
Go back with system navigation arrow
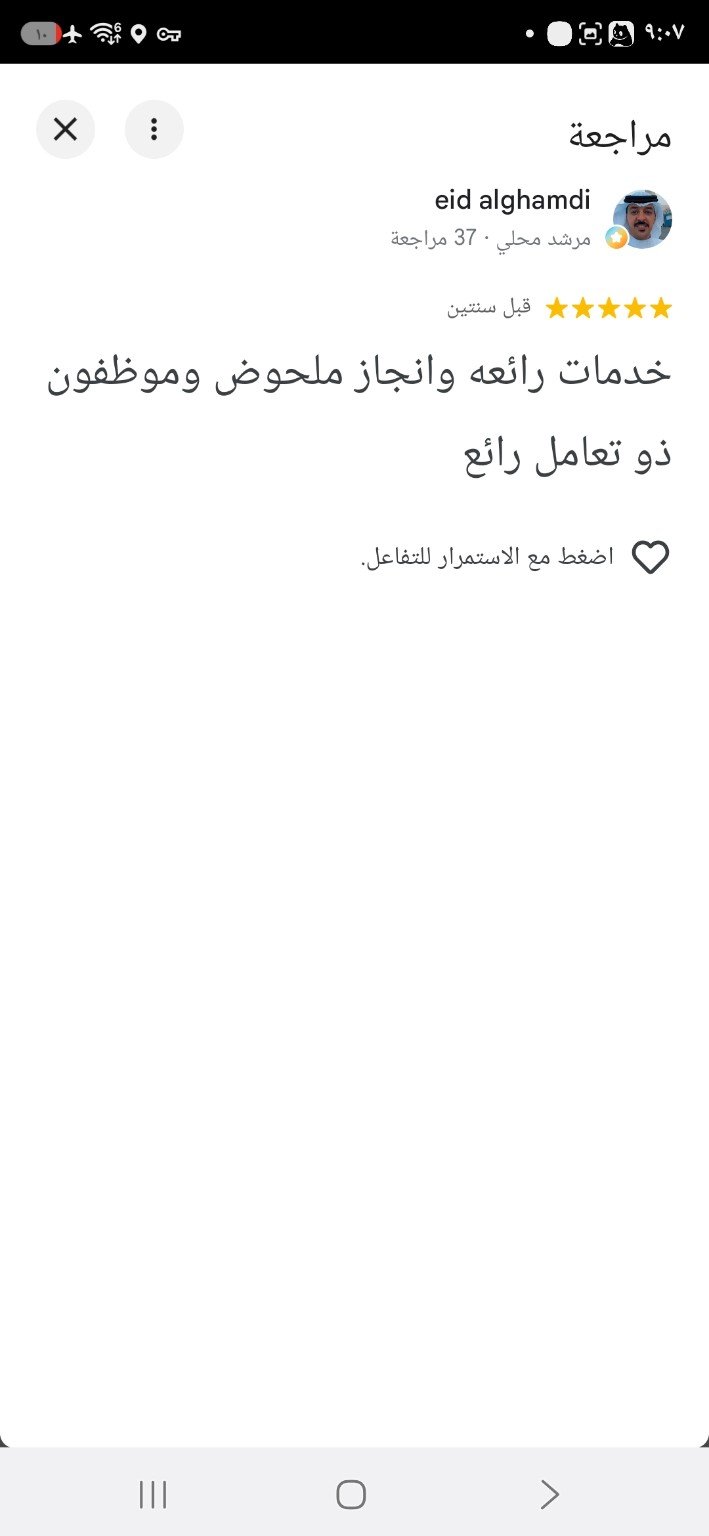(x=549, y=1494)
